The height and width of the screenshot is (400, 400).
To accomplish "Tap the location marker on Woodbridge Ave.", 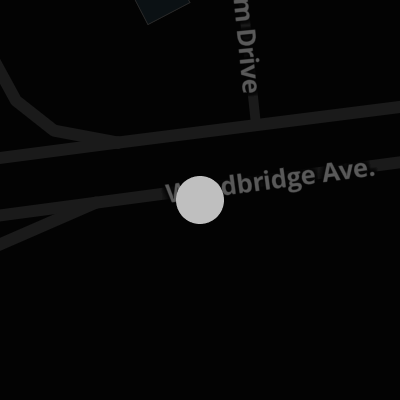I will pyautogui.click(x=200, y=200).
